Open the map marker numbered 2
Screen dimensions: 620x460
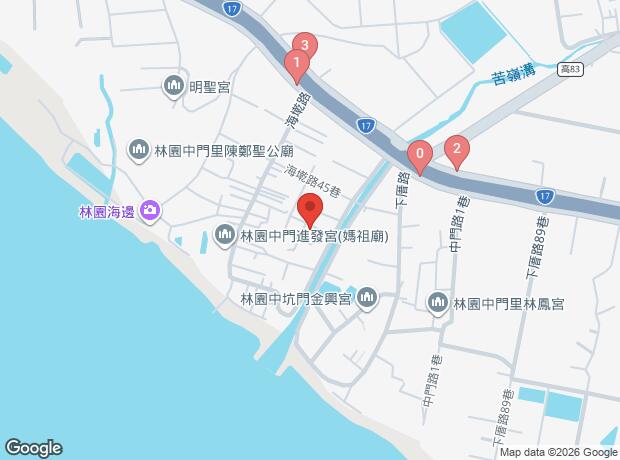click(x=457, y=150)
